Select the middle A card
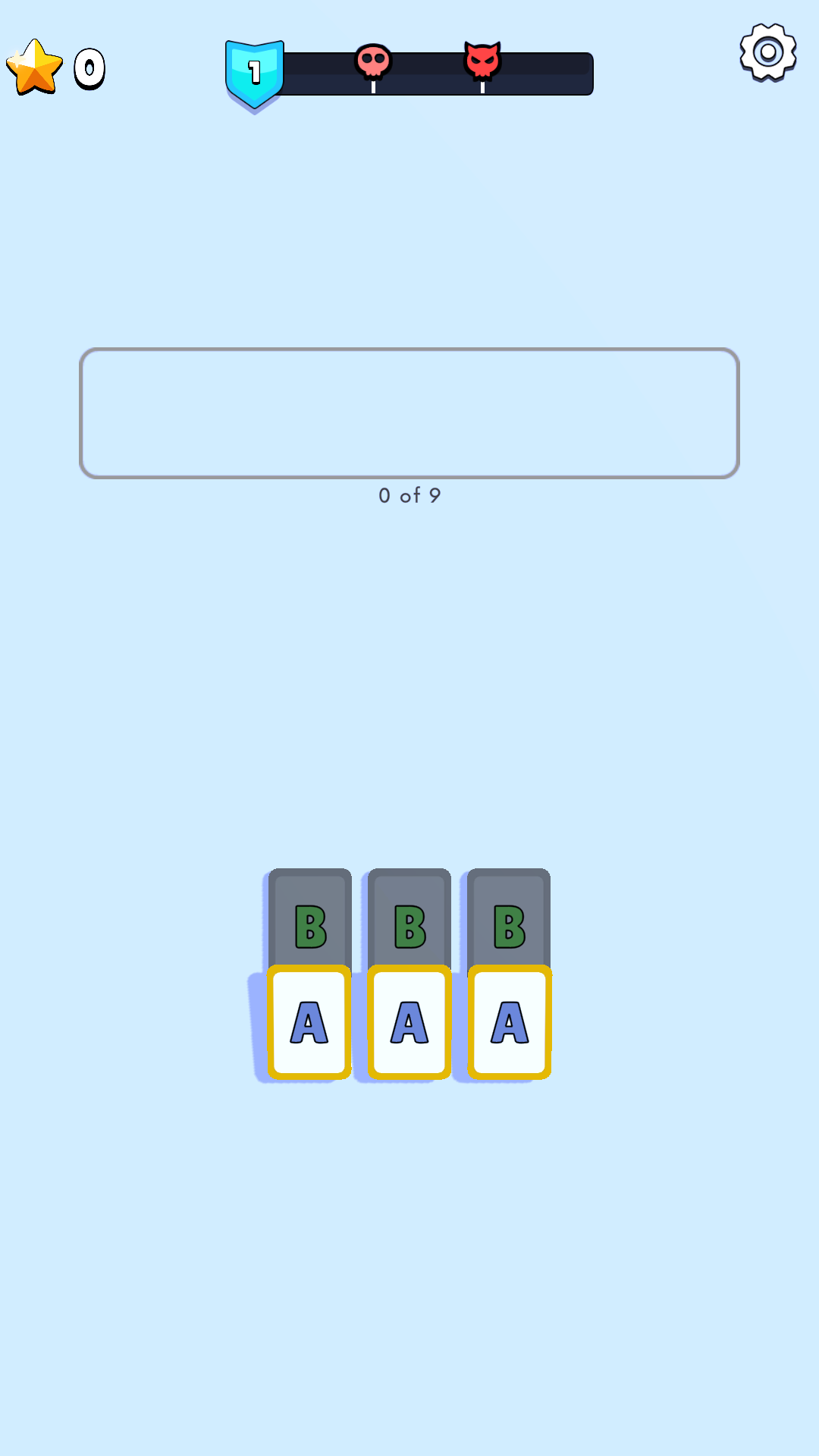The image size is (819, 1456). pyautogui.click(x=409, y=1022)
